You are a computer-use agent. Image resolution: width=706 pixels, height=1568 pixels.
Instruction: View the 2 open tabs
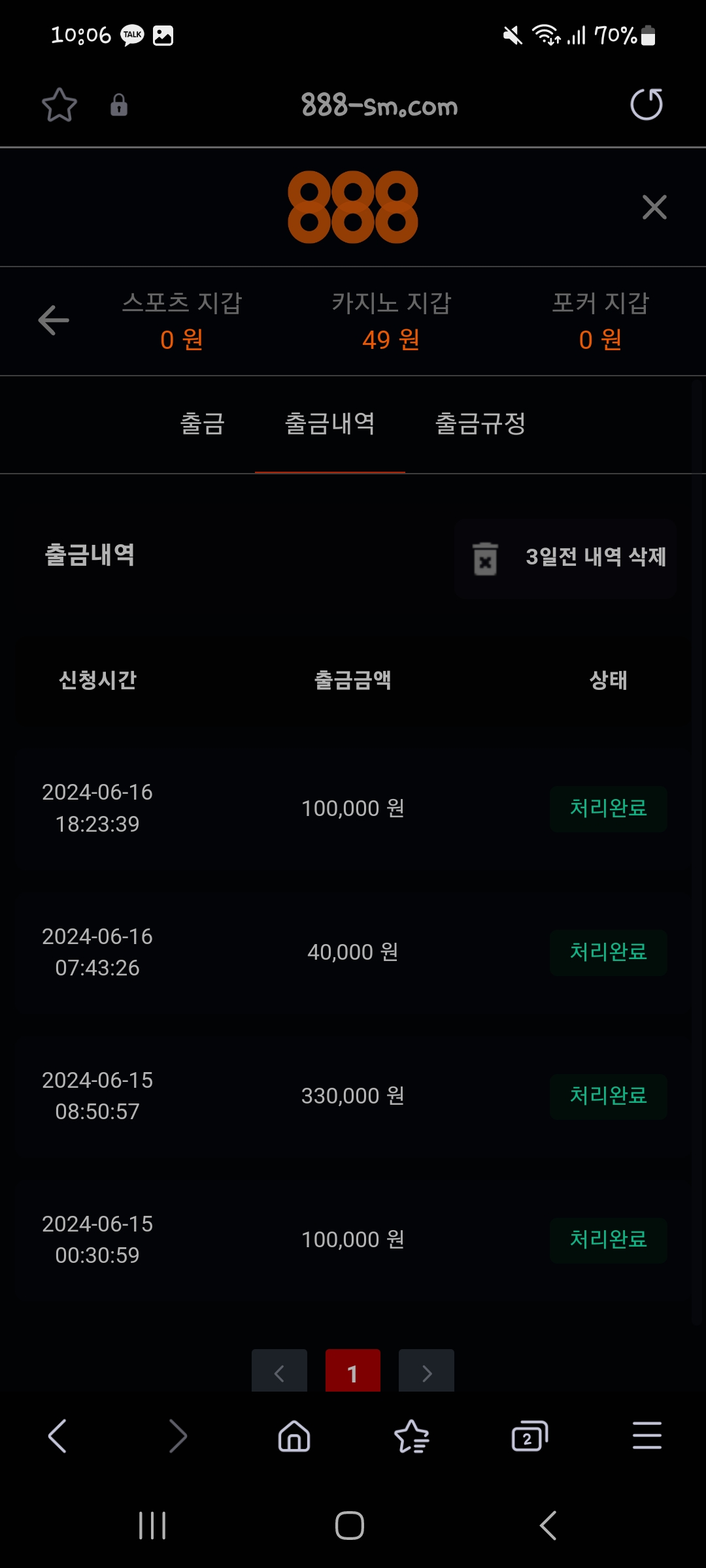(x=529, y=1436)
